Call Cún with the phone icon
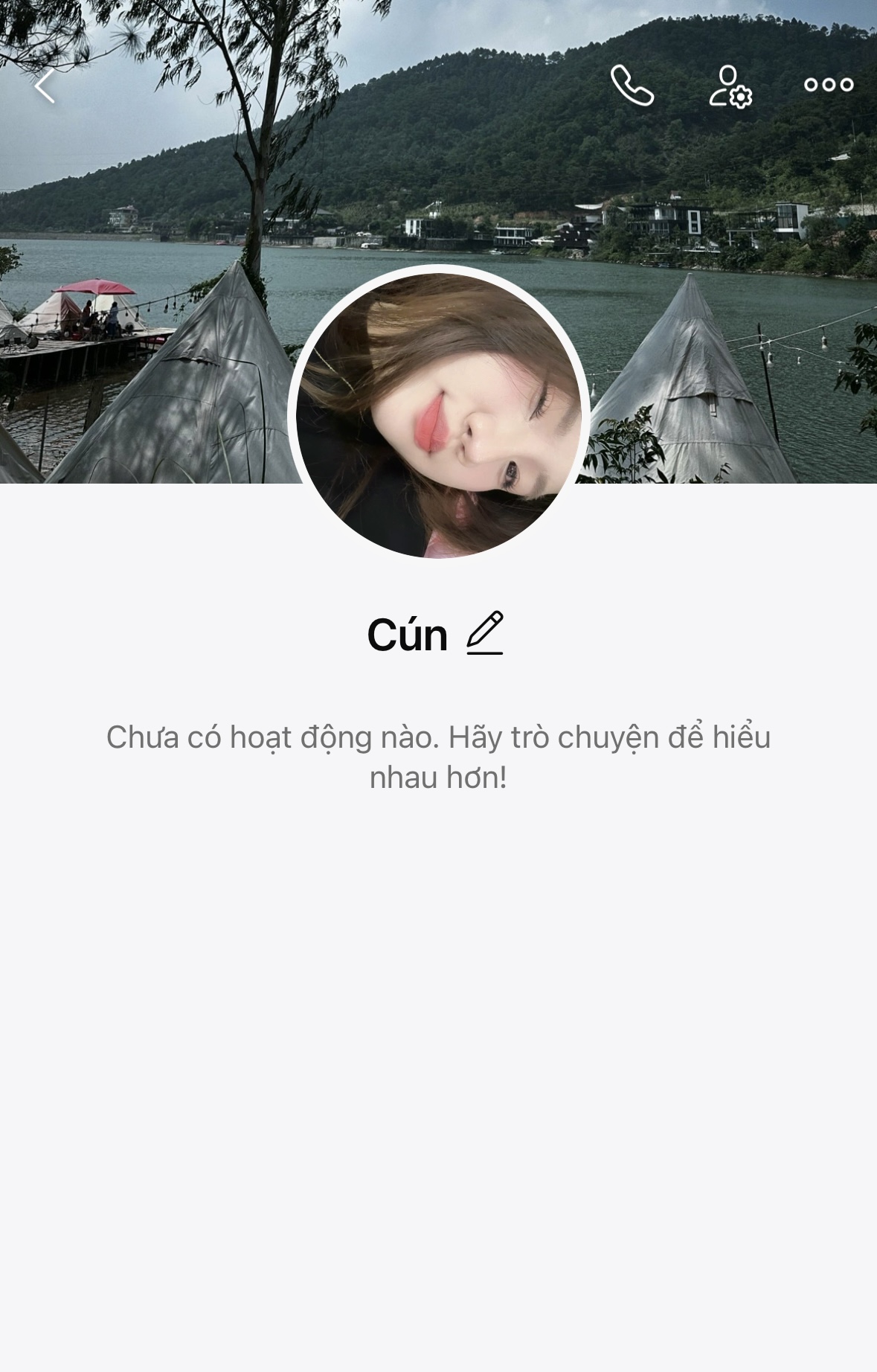Image resolution: width=877 pixels, height=1372 pixels. pos(632,86)
